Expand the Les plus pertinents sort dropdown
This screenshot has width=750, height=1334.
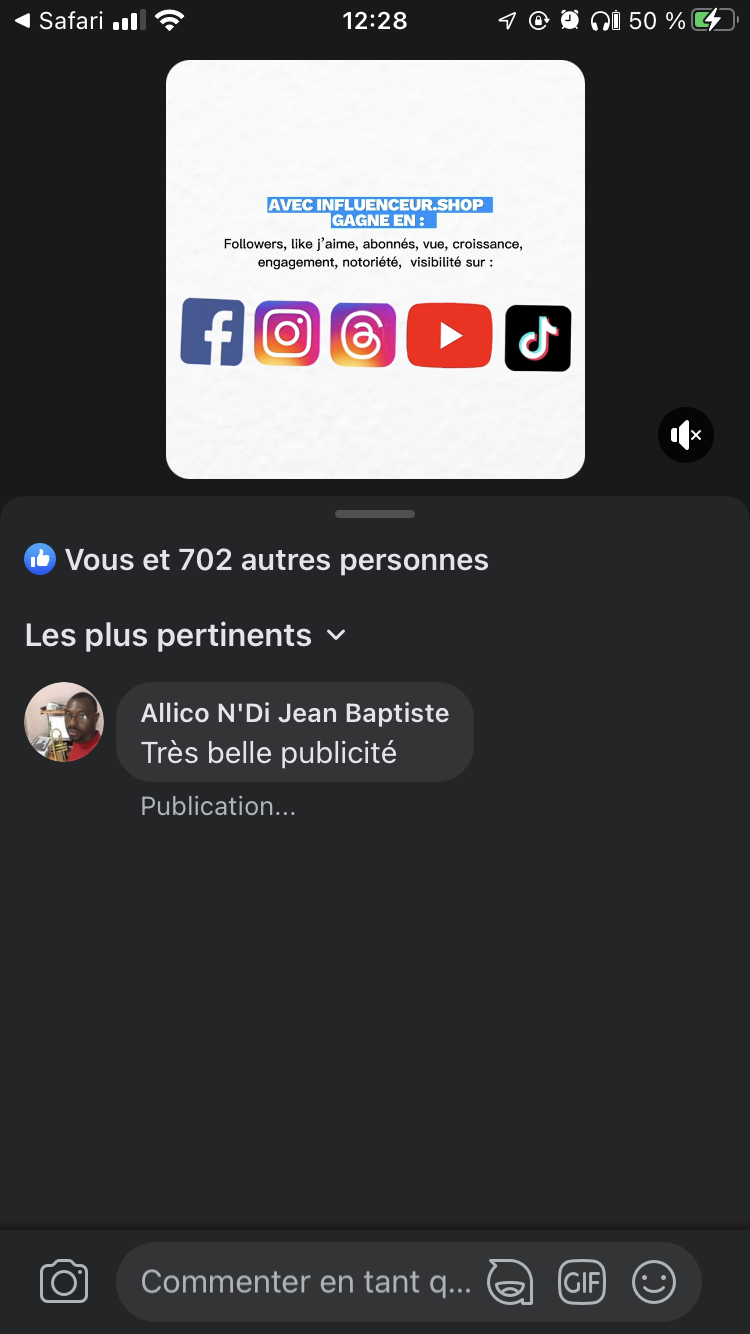click(x=185, y=635)
